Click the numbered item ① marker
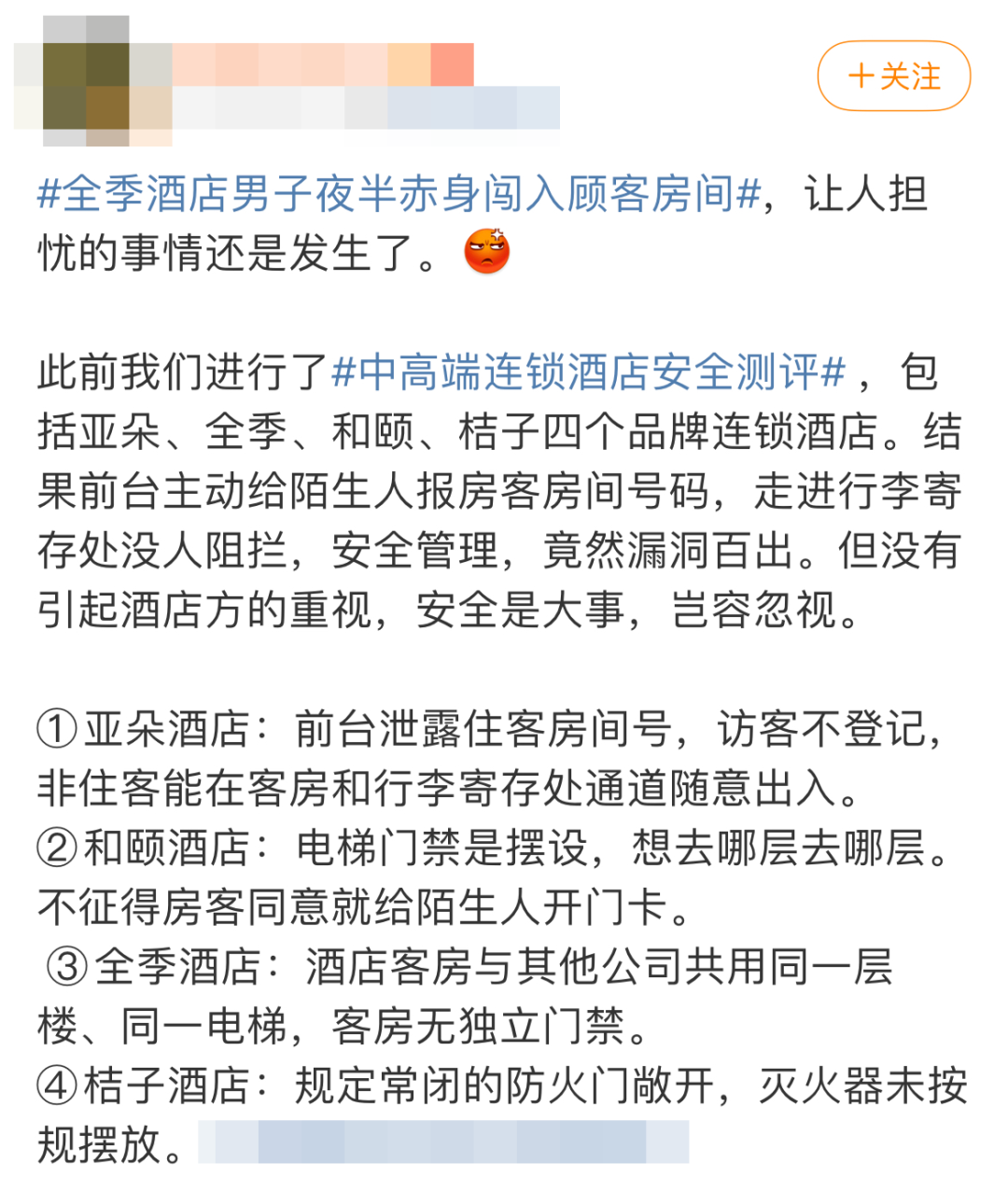 (x=54, y=728)
